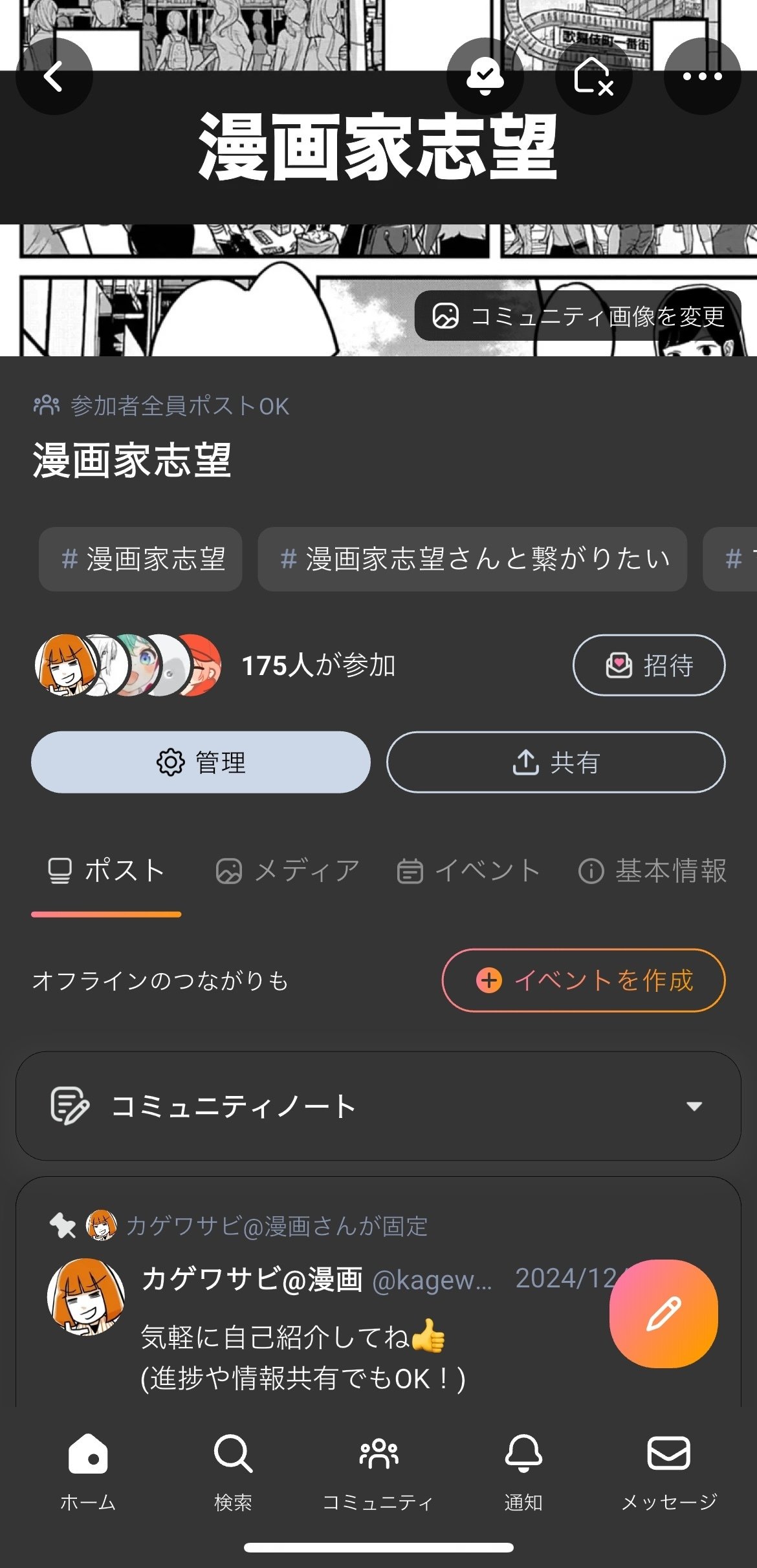Viewport: 757px width, 1568px height.
Task: Expand the コミュニティノート section
Action: pos(378,1106)
